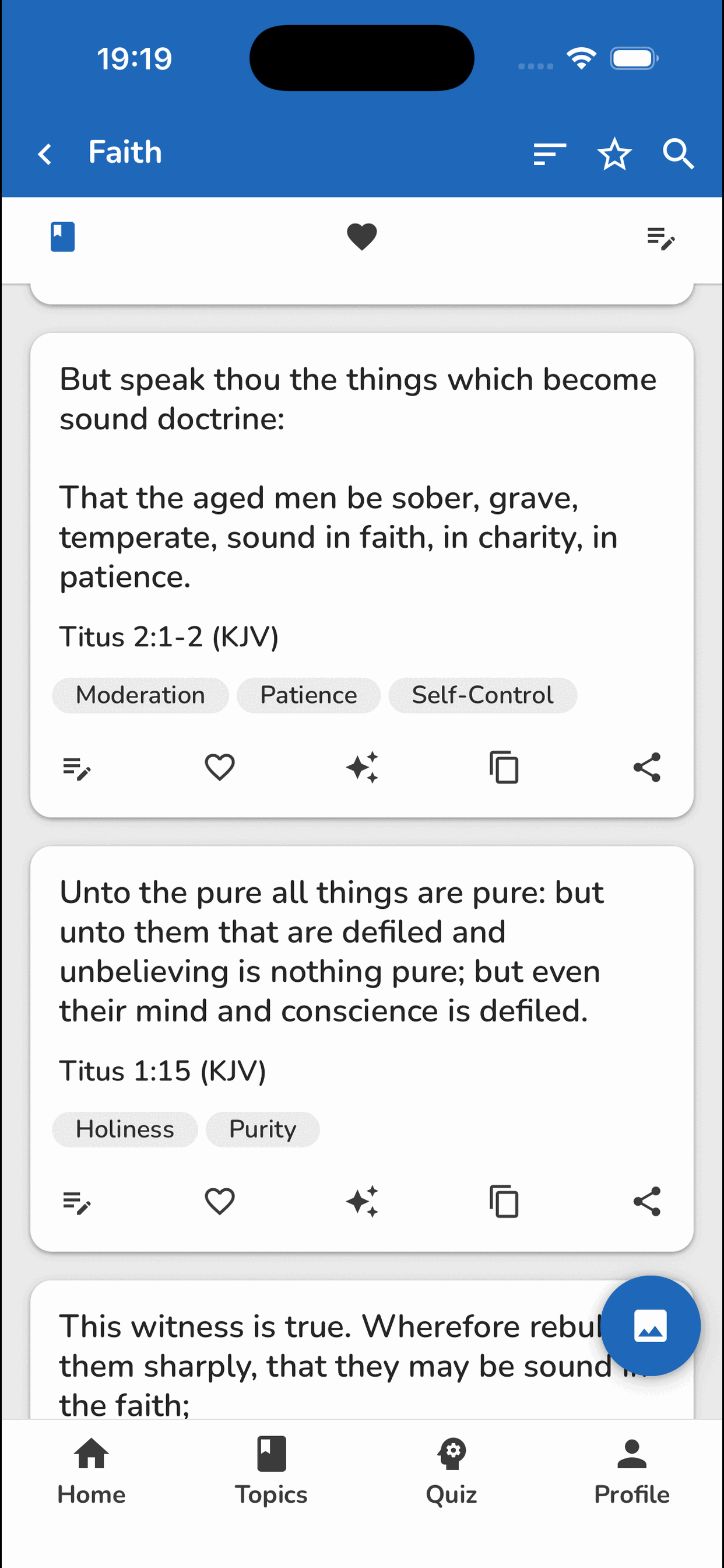The width and height of the screenshot is (724, 1568).
Task: Select the Patience chip
Action: click(x=308, y=695)
